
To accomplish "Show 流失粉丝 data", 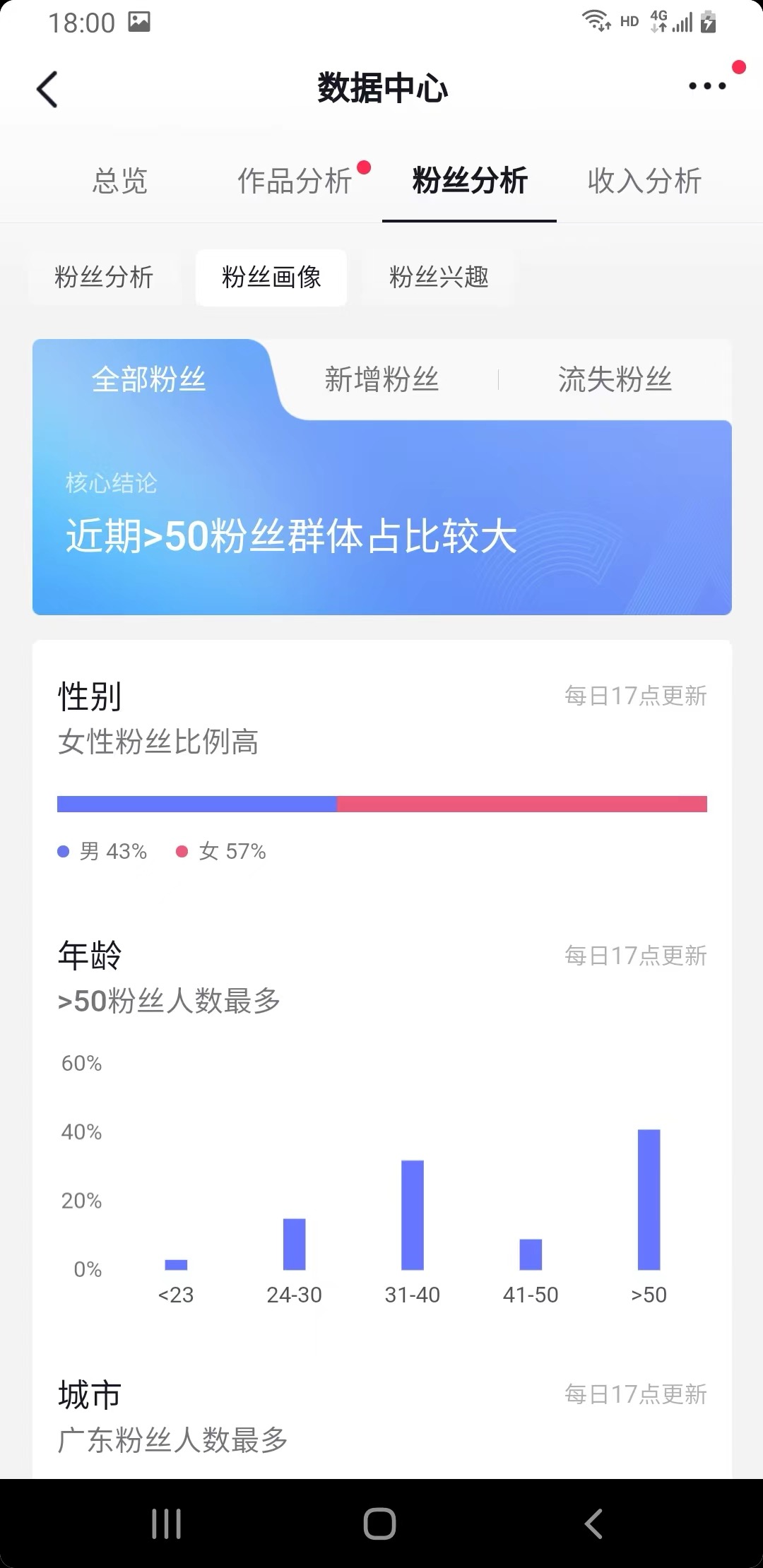I will (615, 380).
